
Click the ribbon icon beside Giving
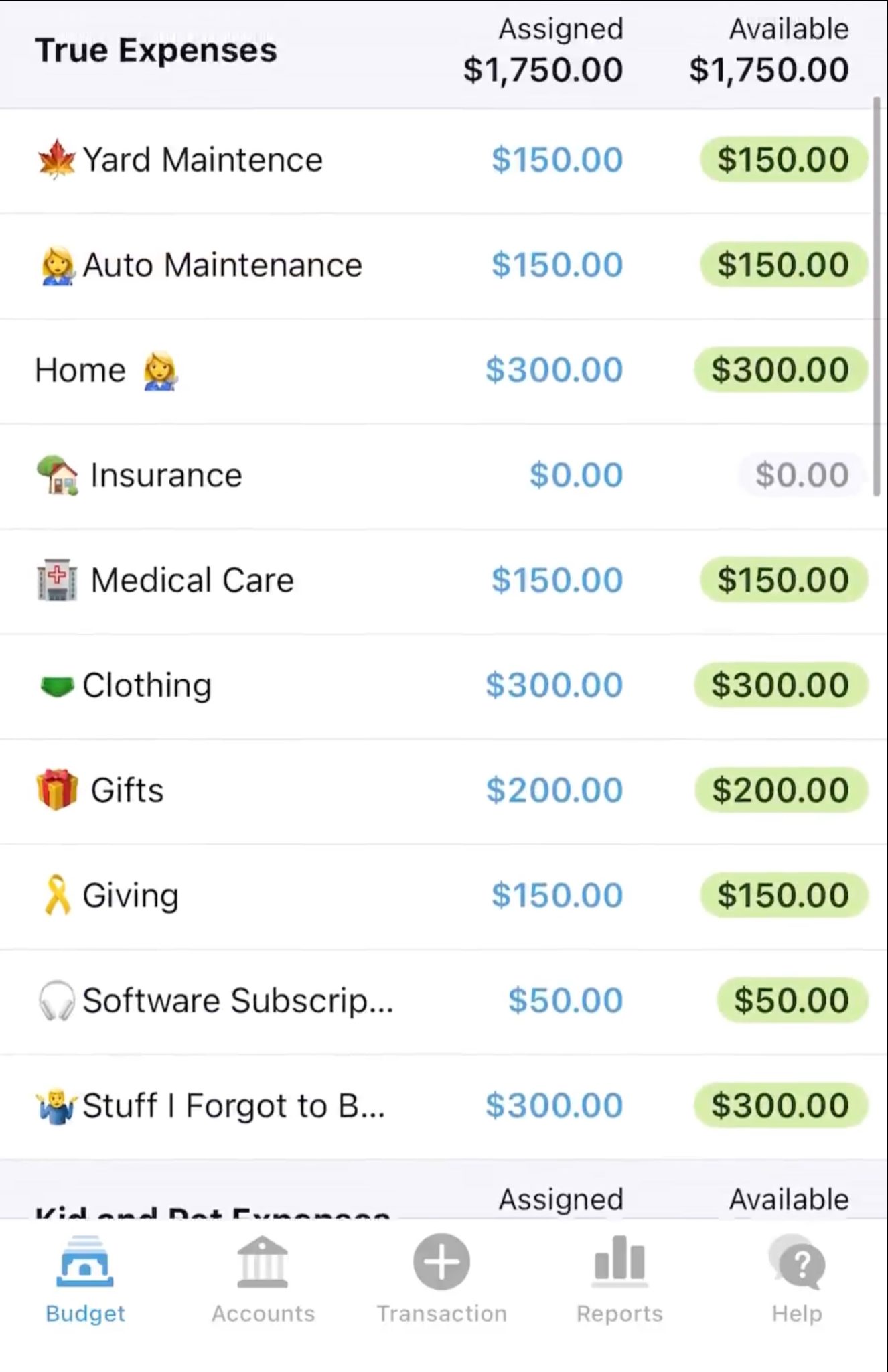58,894
